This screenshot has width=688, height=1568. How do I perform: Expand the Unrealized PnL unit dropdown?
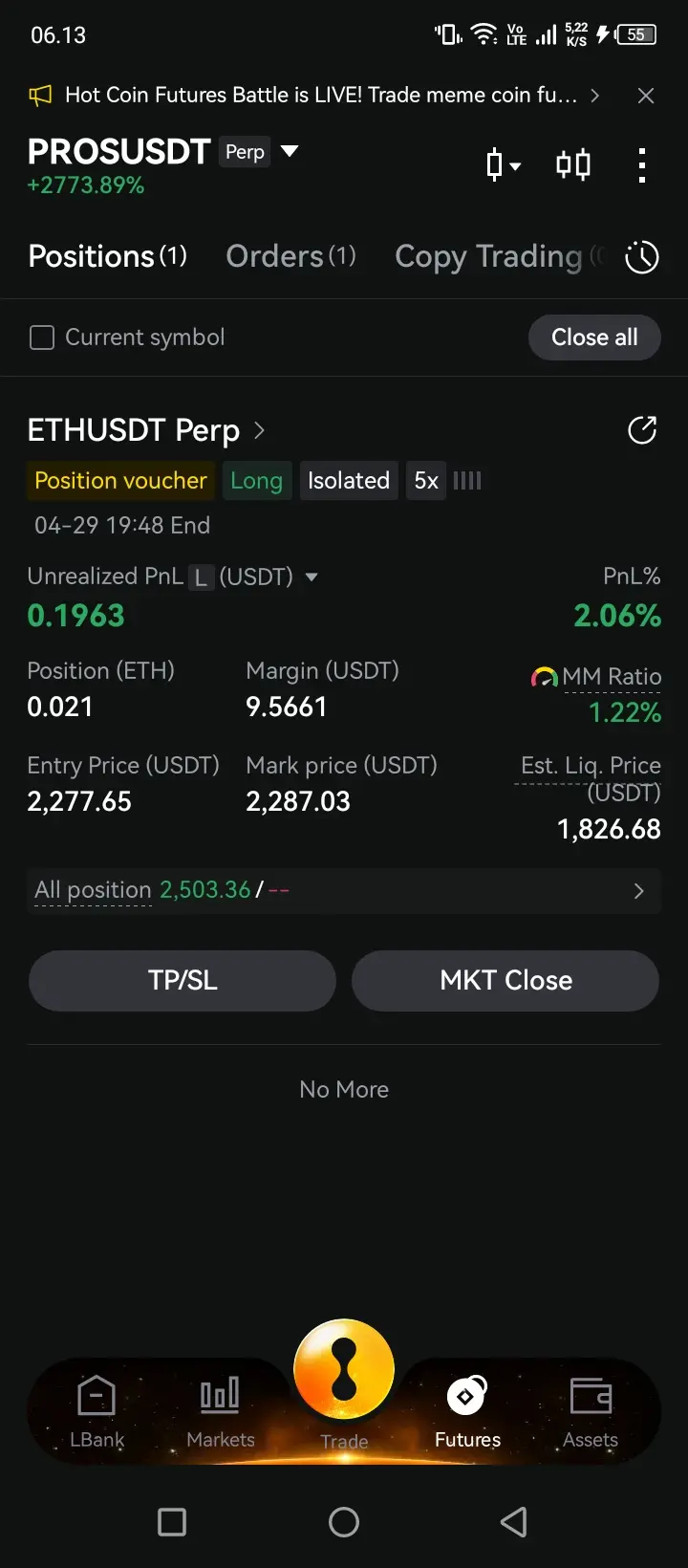click(x=311, y=577)
